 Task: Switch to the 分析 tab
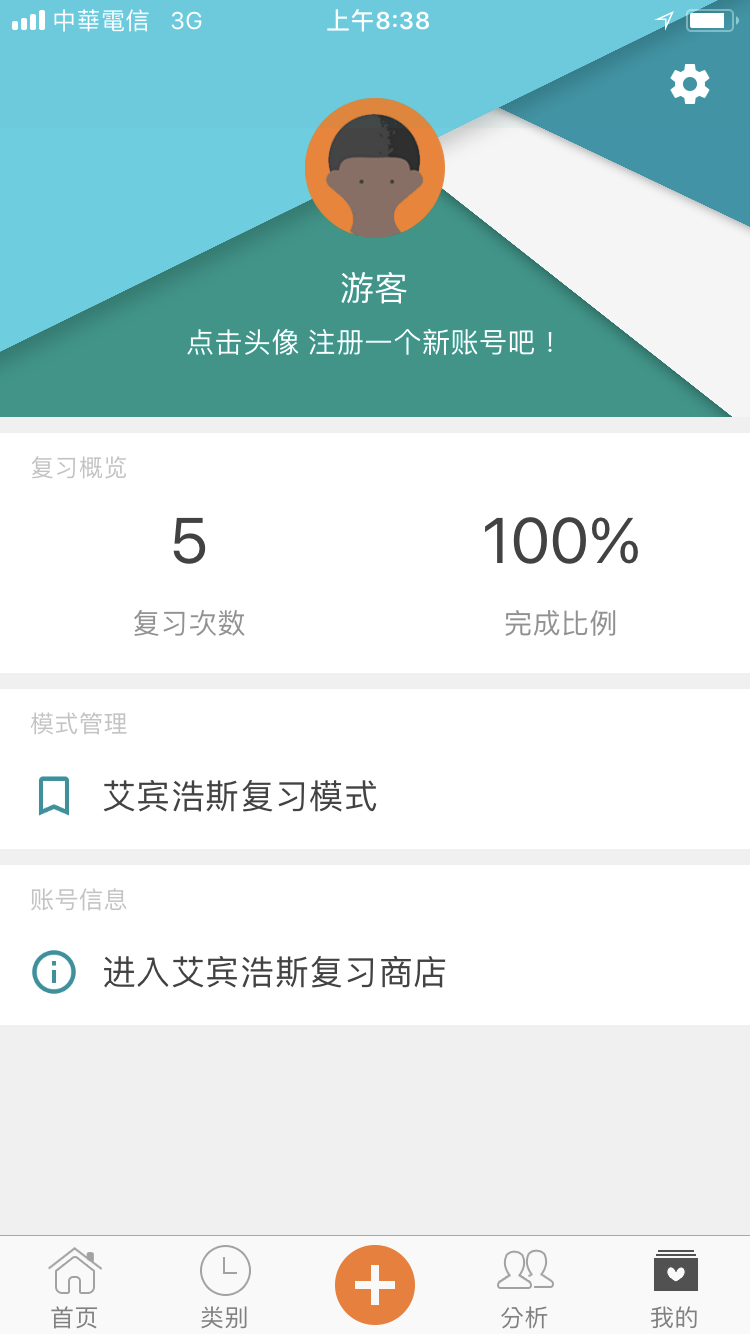[525, 1287]
